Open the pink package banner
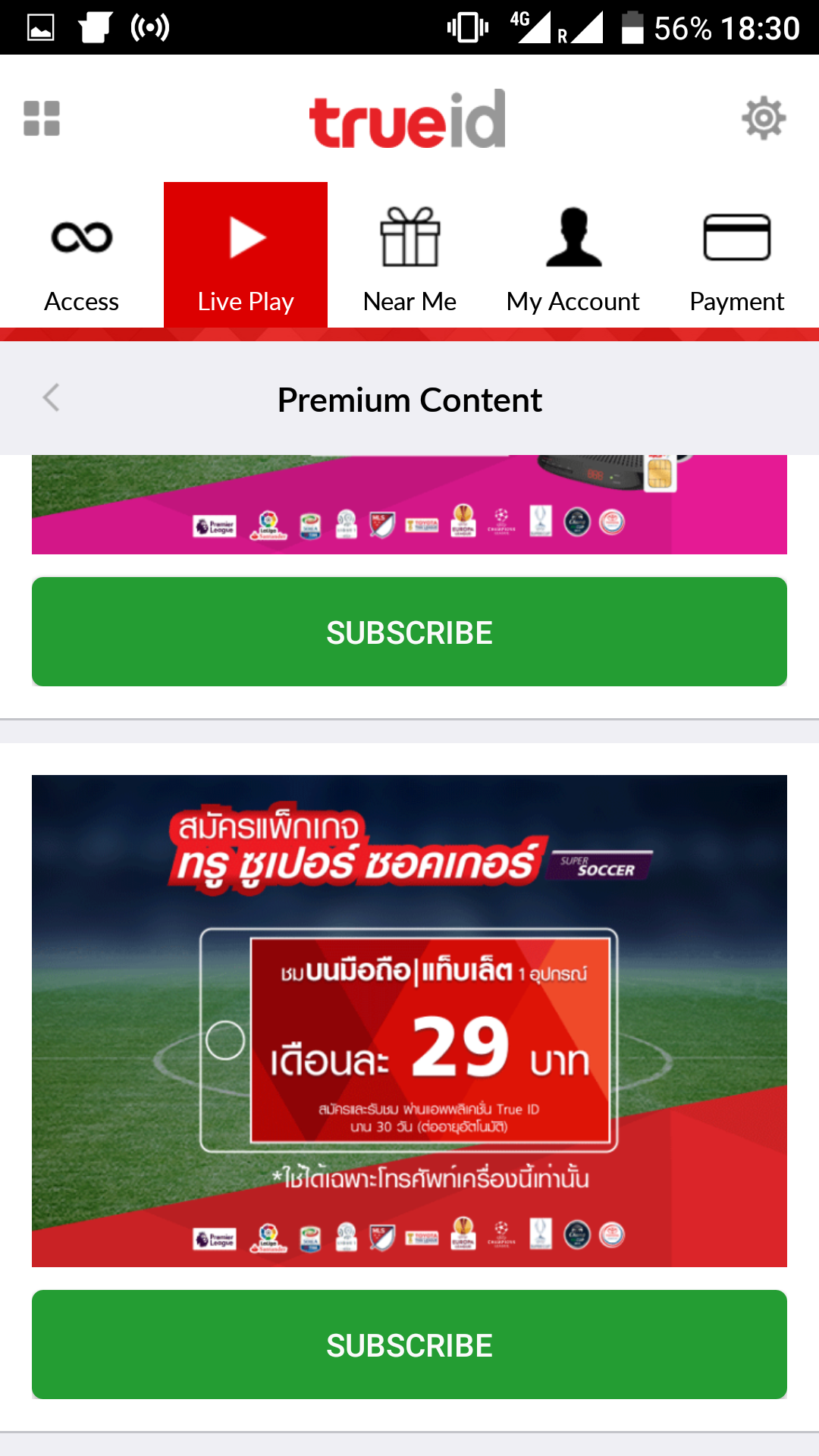 pyautogui.click(x=409, y=504)
